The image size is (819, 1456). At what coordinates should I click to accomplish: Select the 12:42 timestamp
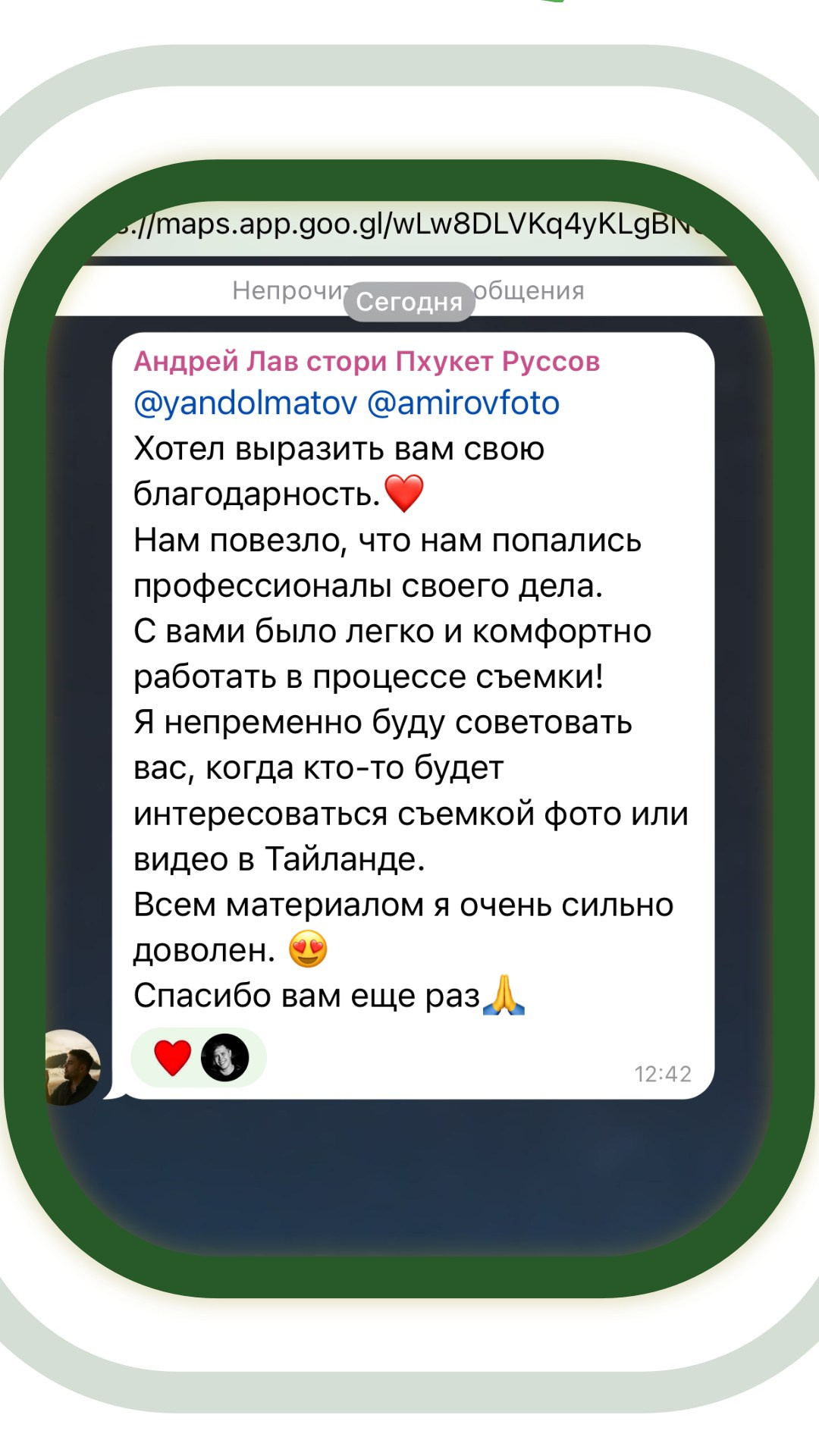[663, 1073]
